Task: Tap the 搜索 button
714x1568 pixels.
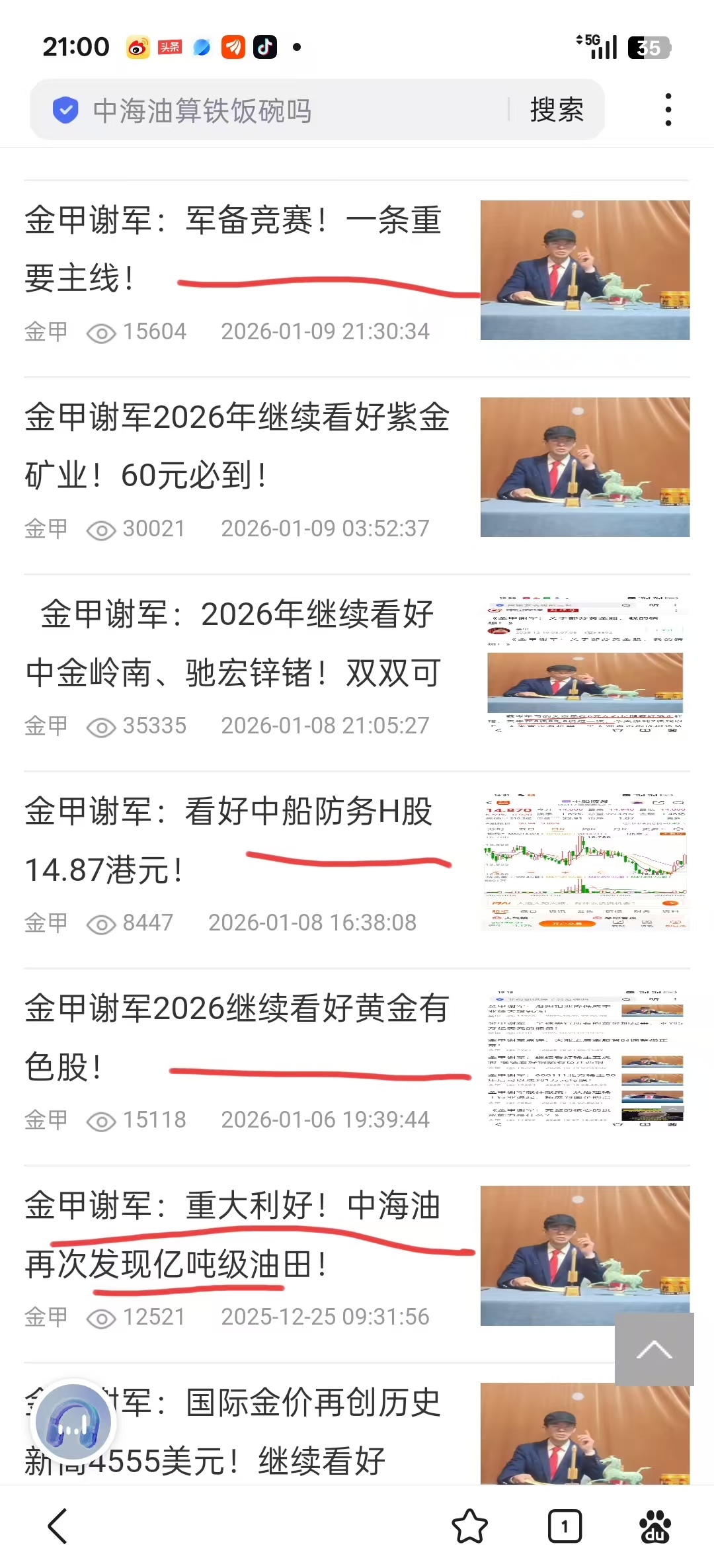Action: (557, 110)
